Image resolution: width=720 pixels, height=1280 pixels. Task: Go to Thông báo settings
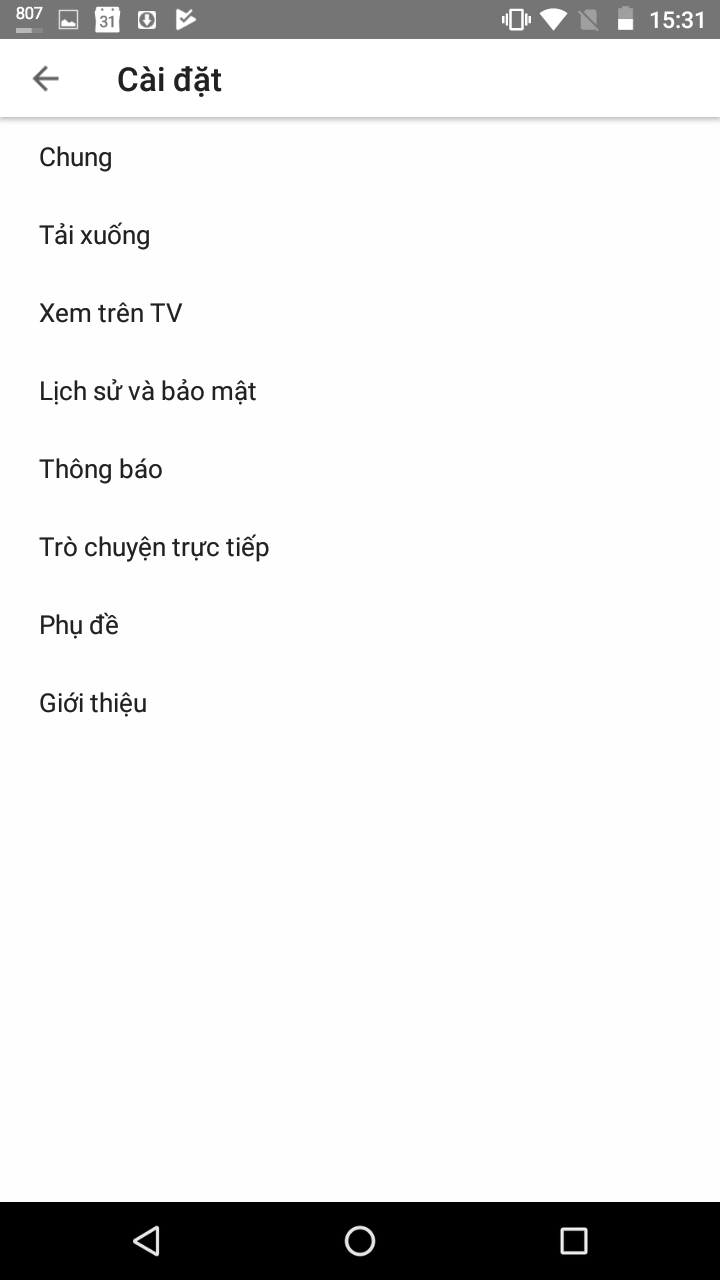click(x=101, y=469)
